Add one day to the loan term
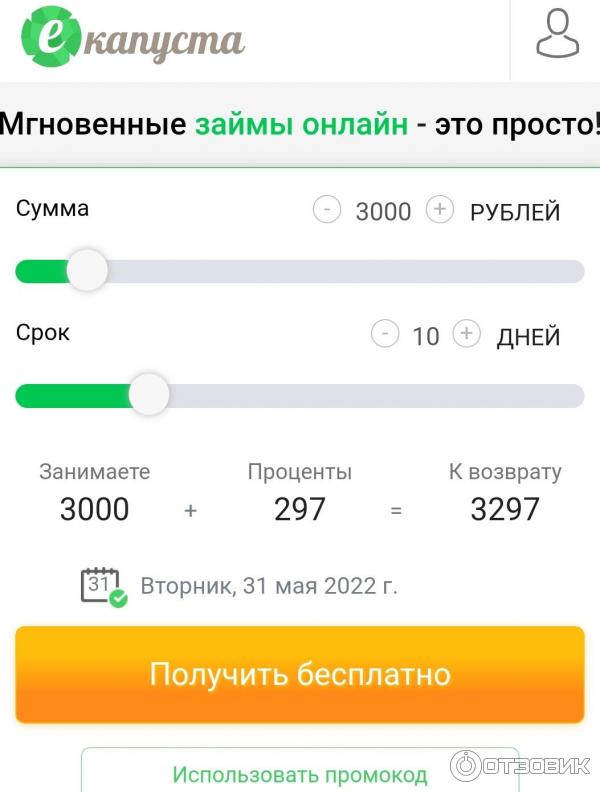Image resolution: width=600 pixels, height=792 pixels. (466, 334)
